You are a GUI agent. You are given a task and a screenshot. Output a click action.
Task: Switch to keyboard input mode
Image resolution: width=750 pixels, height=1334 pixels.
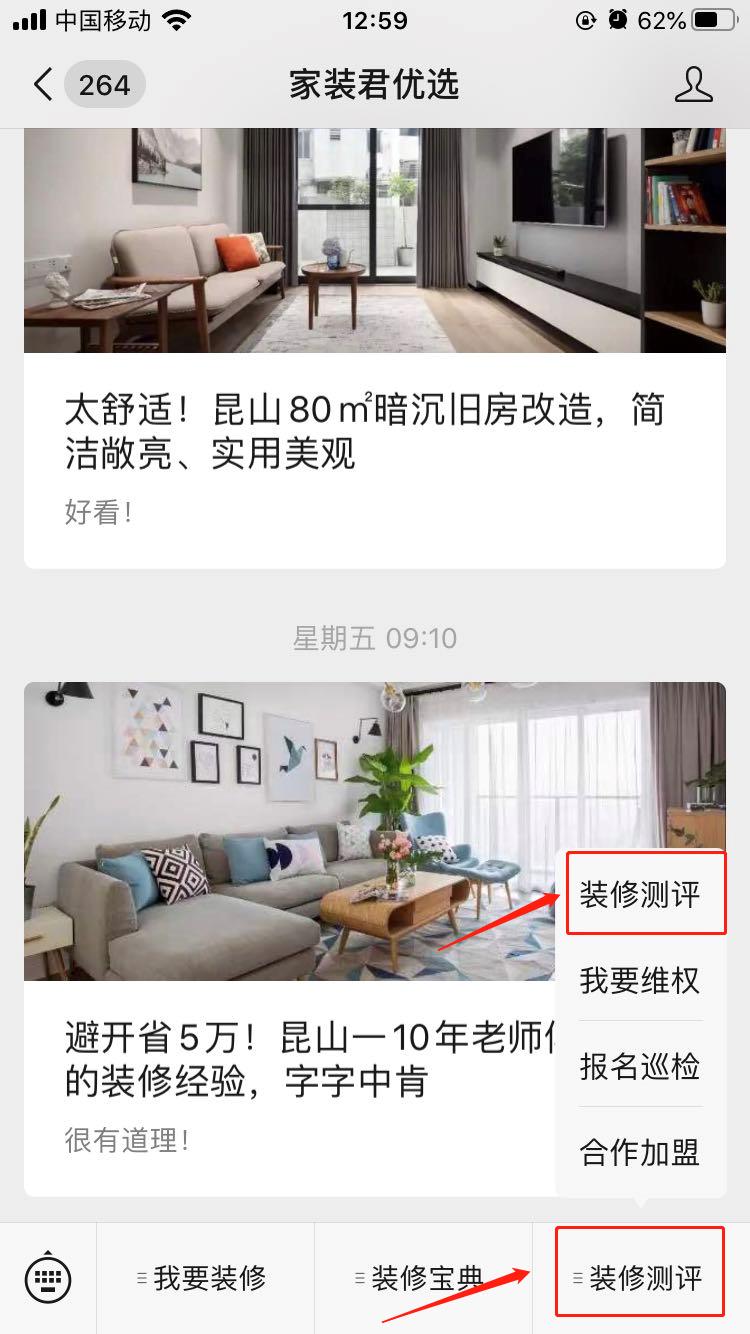(48, 1277)
